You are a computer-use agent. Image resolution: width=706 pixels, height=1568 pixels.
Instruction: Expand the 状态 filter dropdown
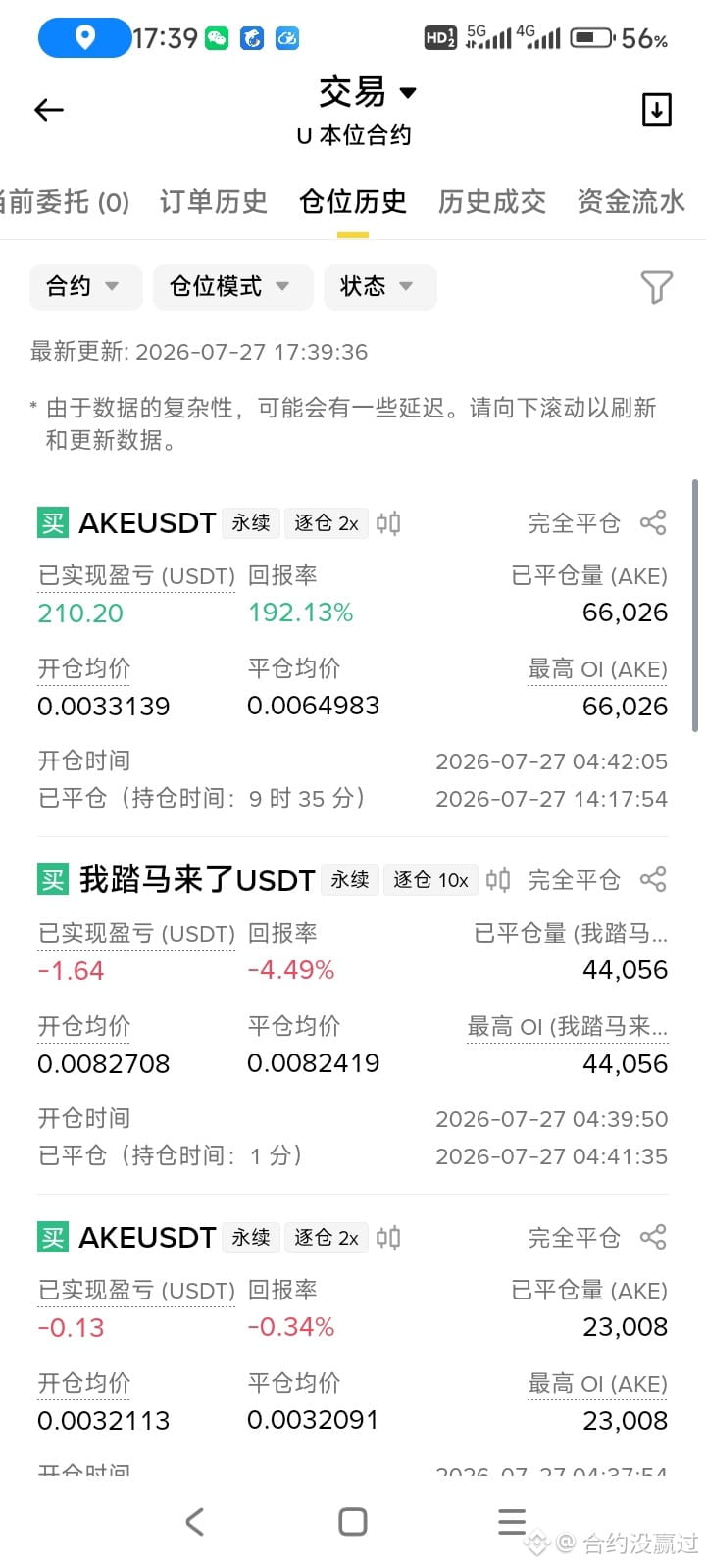pyautogui.click(x=380, y=286)
